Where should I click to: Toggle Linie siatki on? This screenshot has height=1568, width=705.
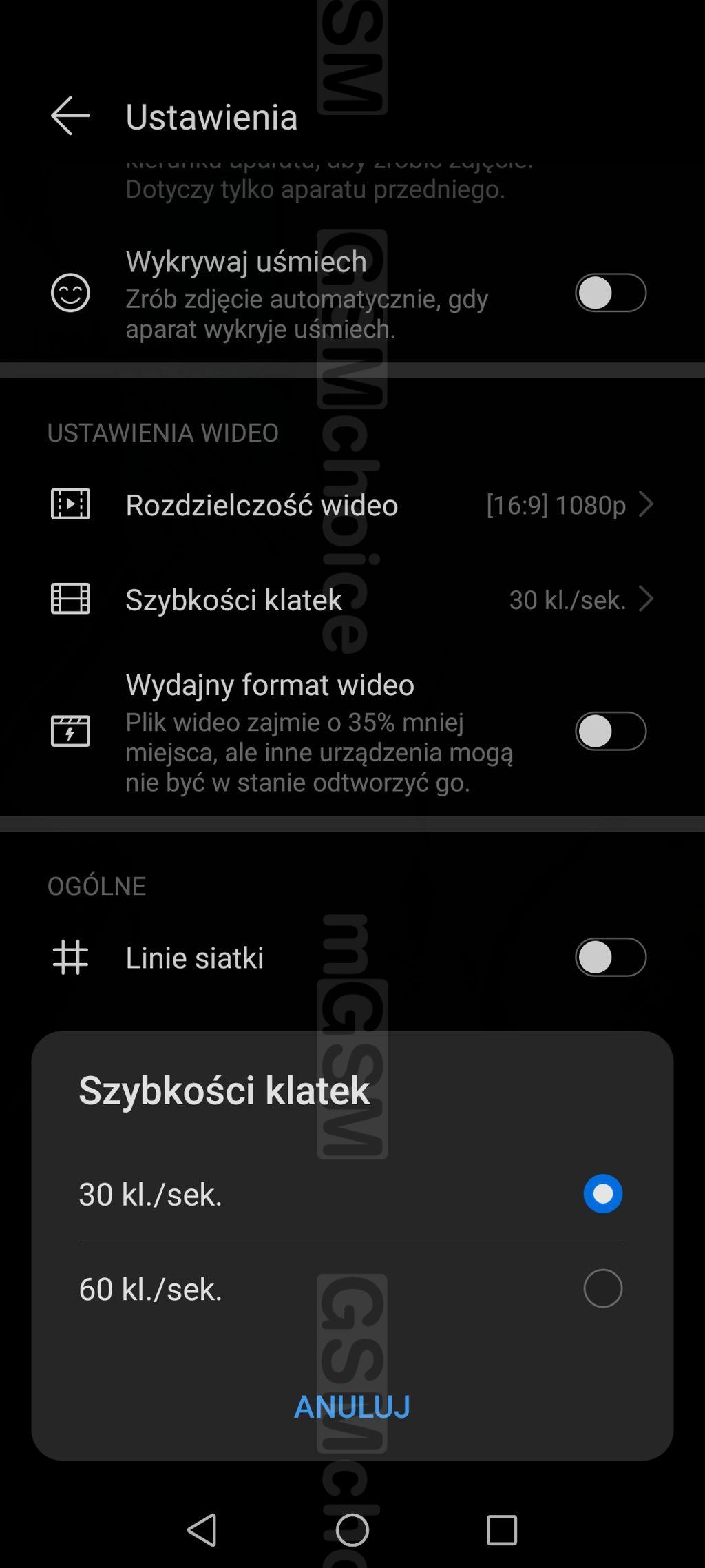(610, 957)
